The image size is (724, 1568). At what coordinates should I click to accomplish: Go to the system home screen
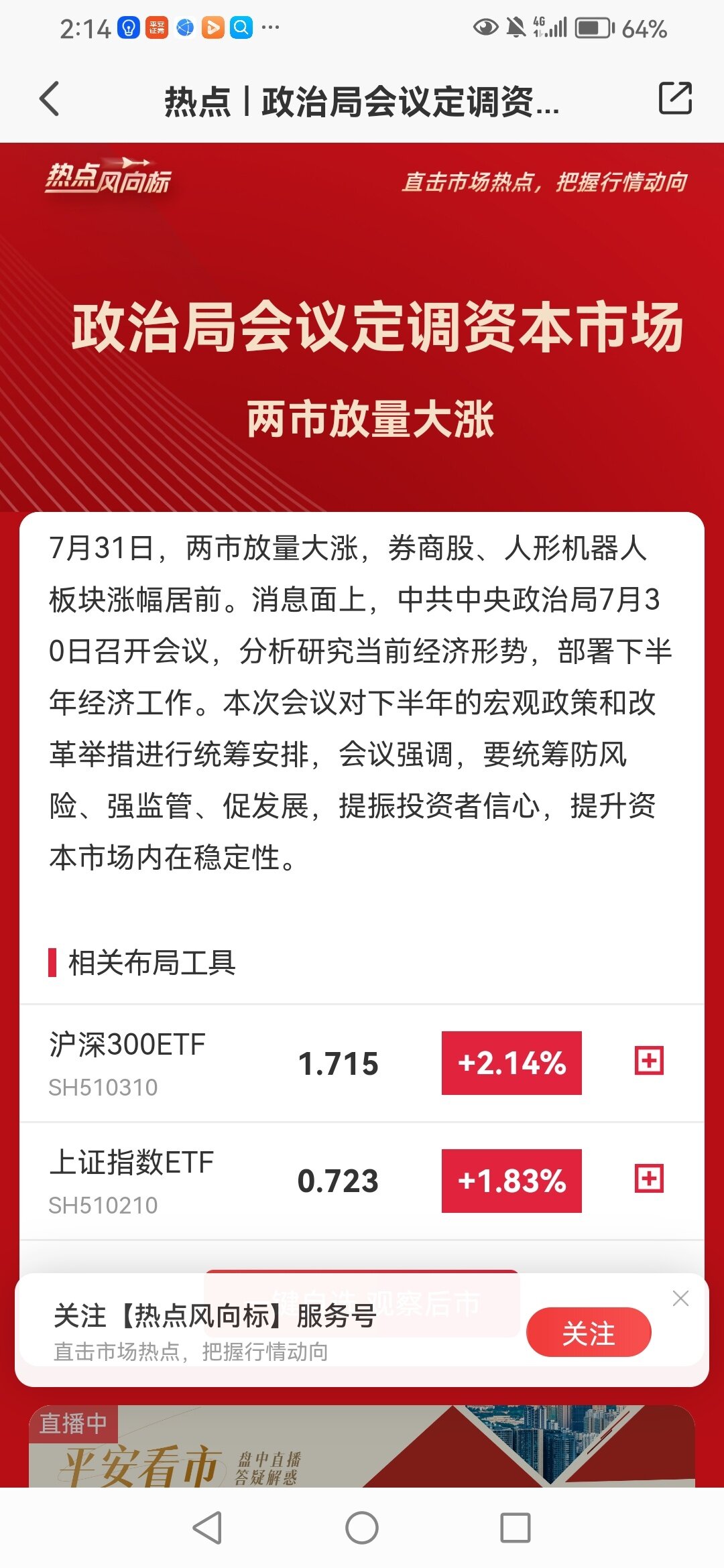[362, 1528]
